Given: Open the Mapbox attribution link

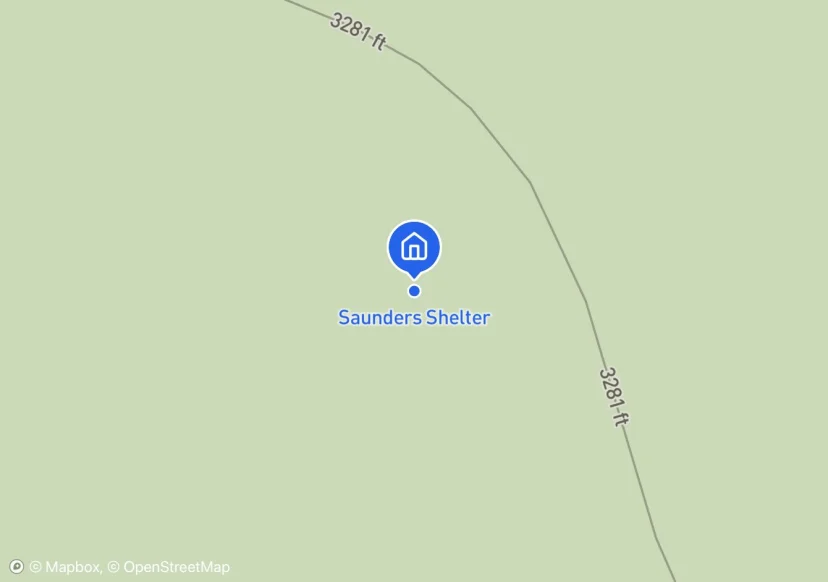Looking at the screenshot, I should 65,567.
